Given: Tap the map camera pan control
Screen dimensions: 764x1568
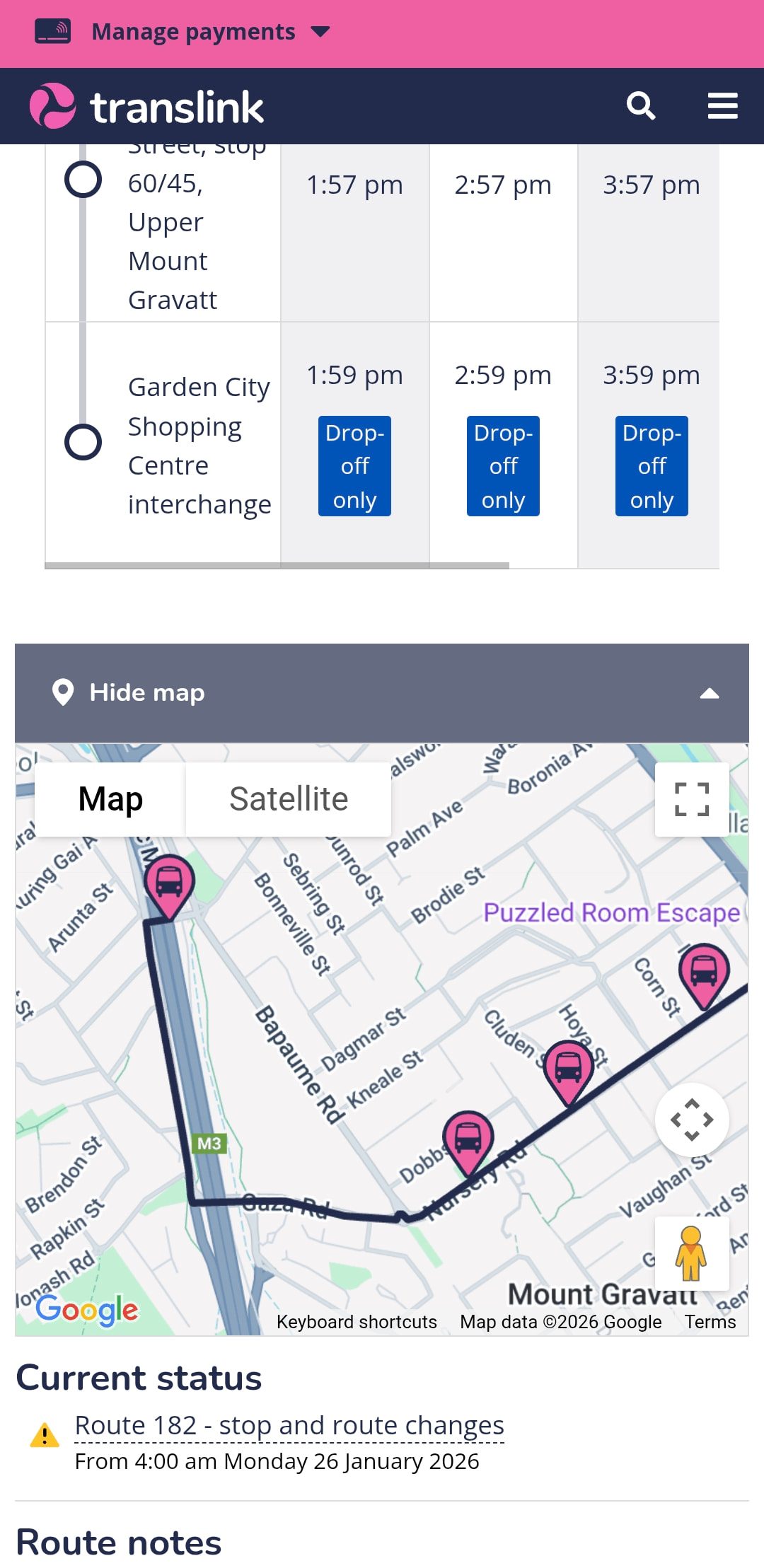Looking at the screenshot, I should (691, 1120).
